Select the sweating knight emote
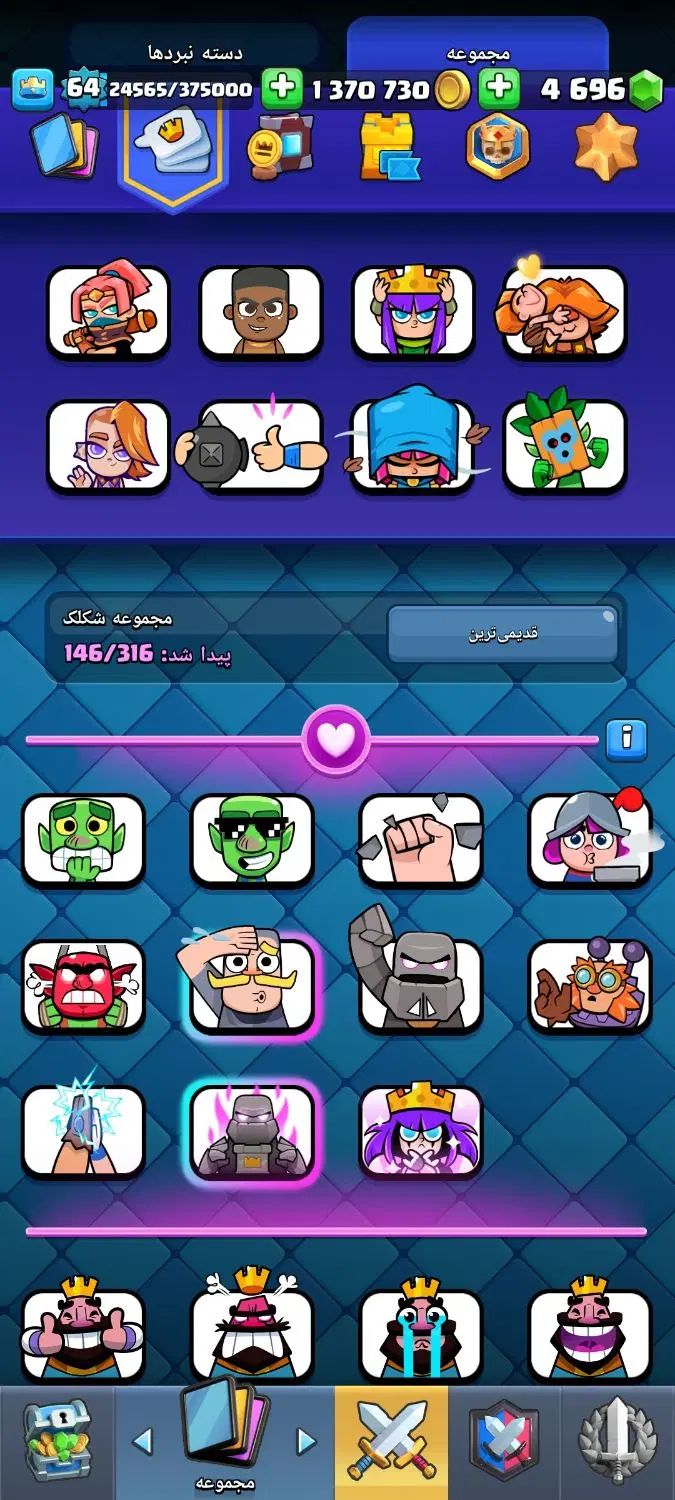675x1500 pixels. click(252, 986)
